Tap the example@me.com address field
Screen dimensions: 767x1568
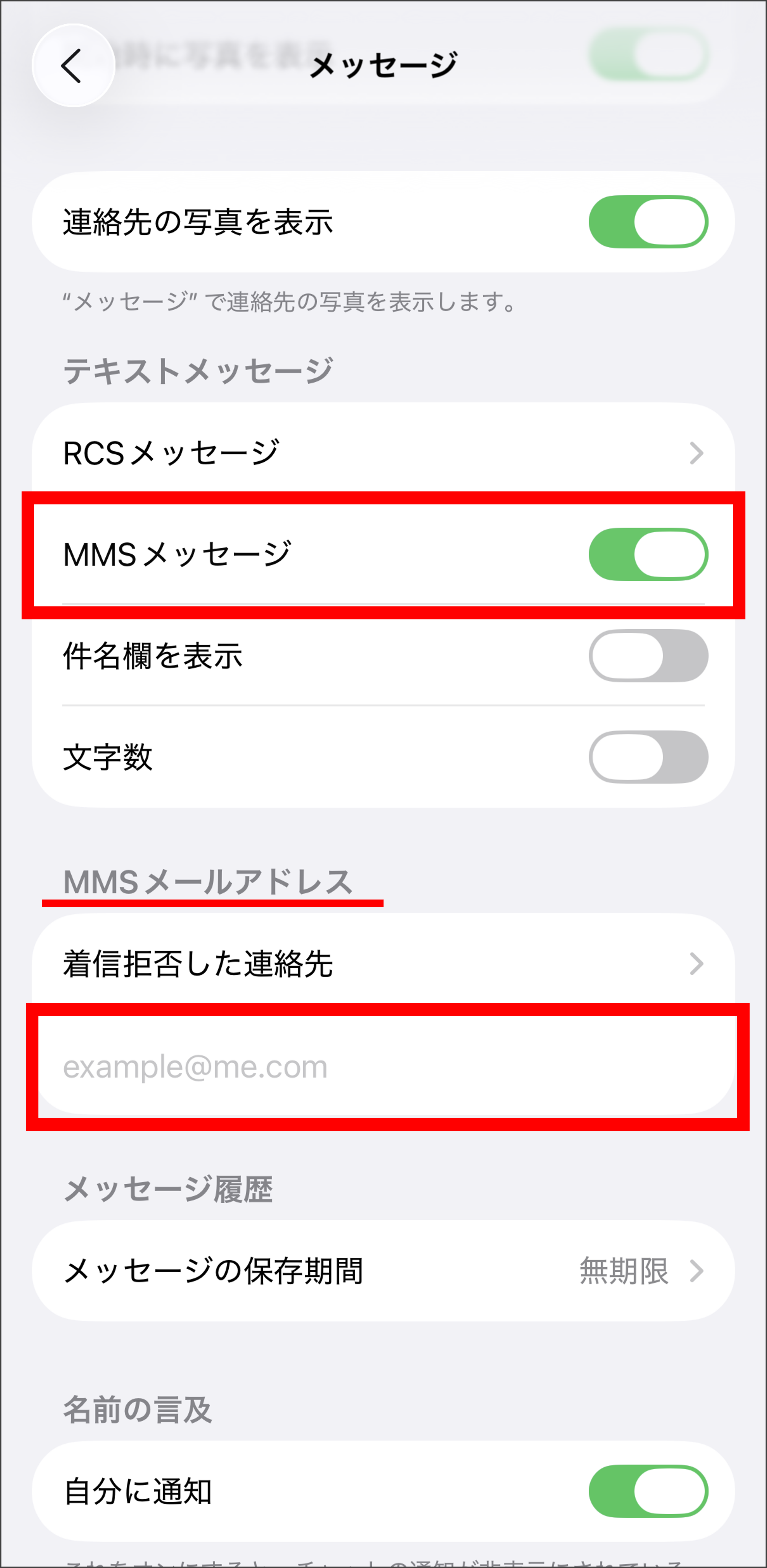pyautogui.click(x=383, y=1066)
